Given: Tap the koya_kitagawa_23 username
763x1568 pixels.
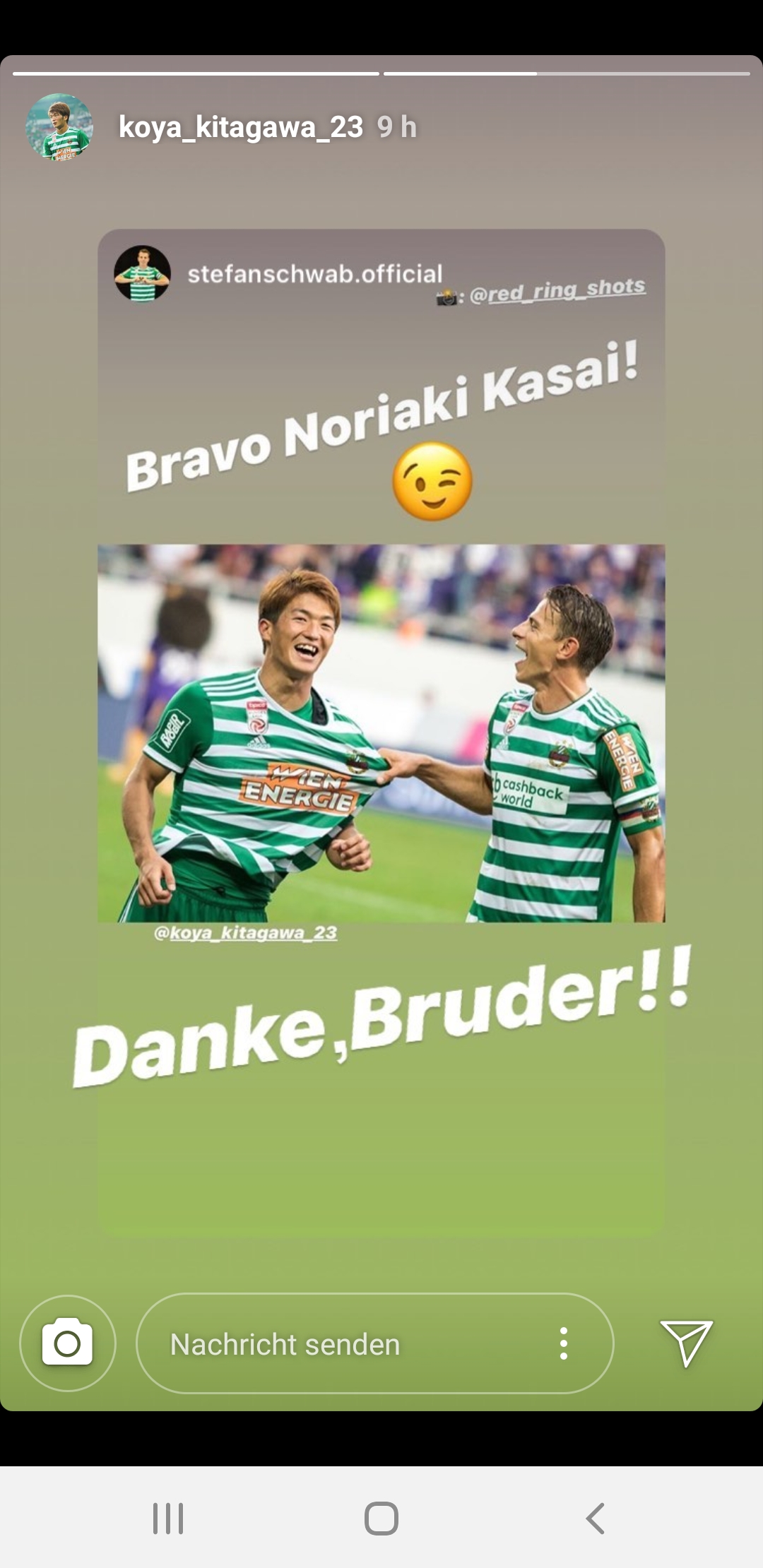Looking at the screenshot, I should (x=241, y=127).
